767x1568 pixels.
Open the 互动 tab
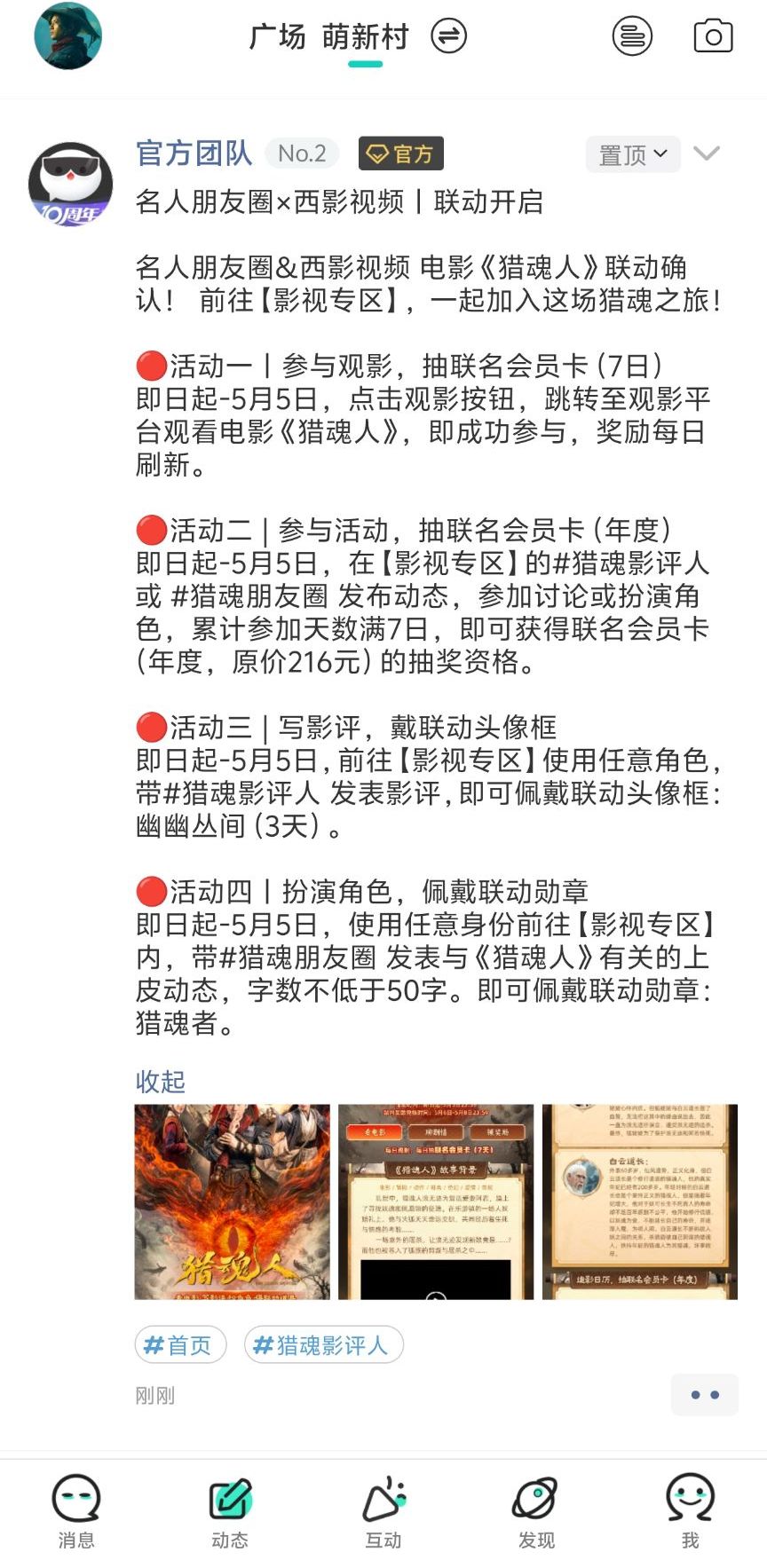point(383,1511)
